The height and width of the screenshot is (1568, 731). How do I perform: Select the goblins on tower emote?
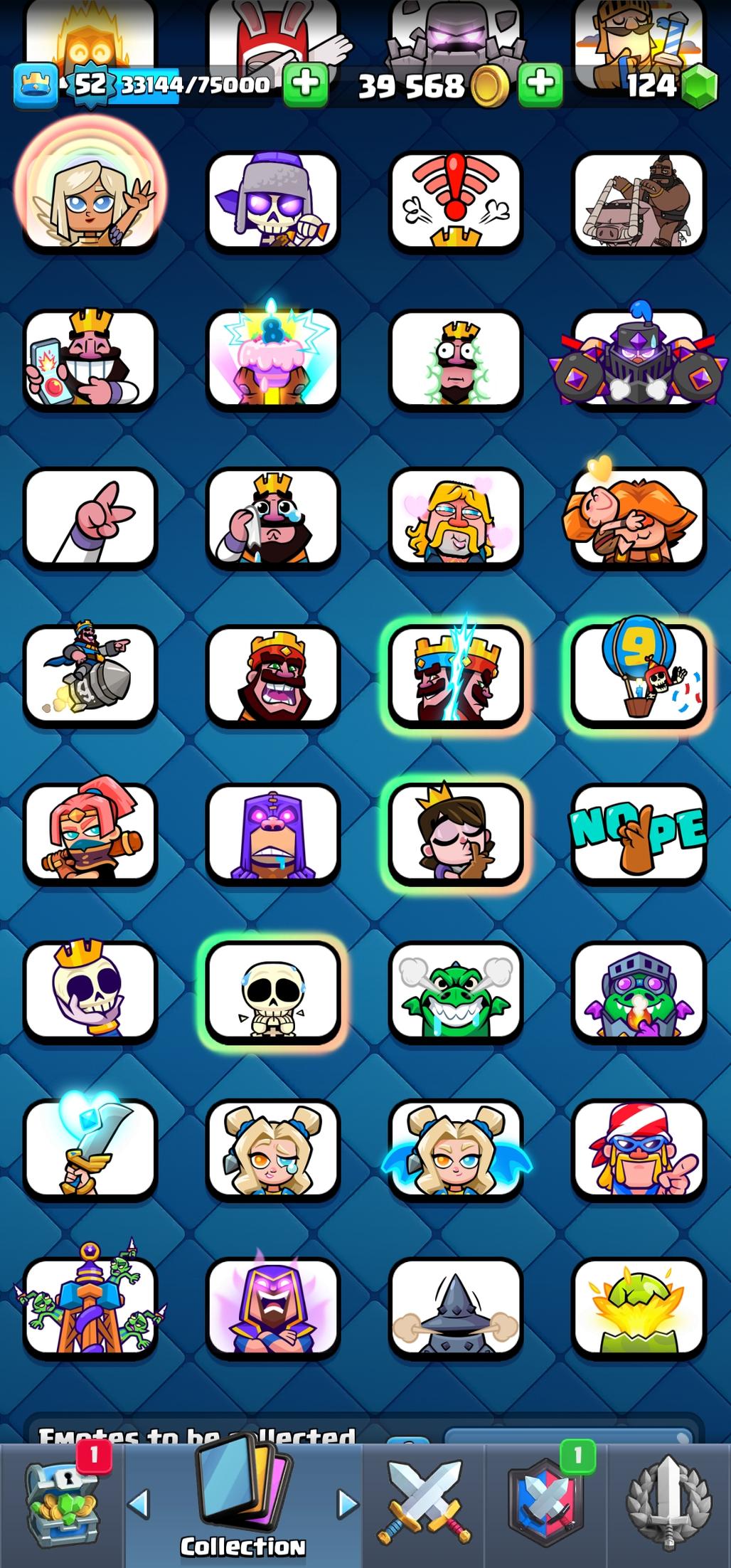[x=90, y=1308]
